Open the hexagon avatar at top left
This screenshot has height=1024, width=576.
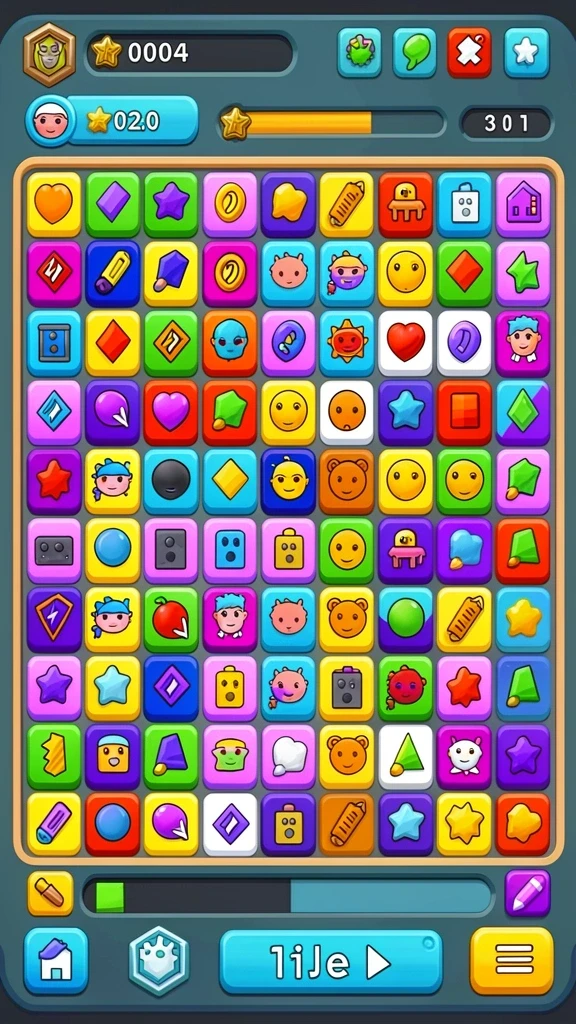[x=50, y=54]
